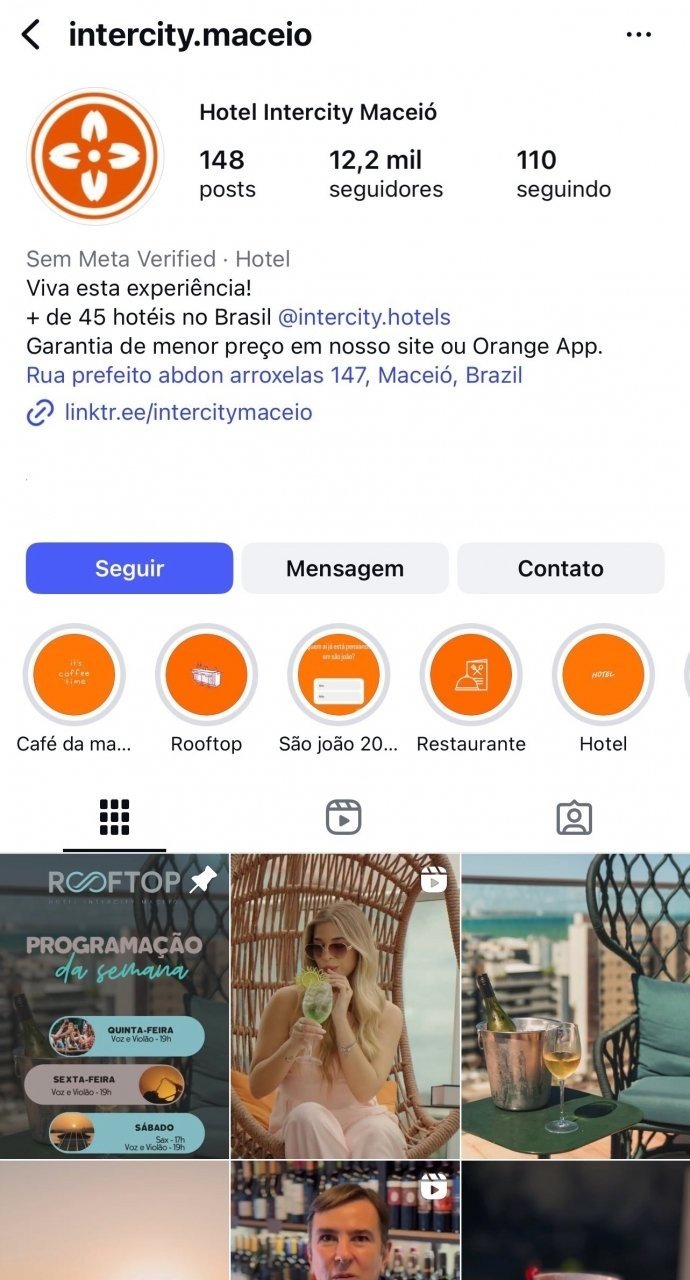This screenshot has height=1280, width=690.
Task: Switch to the Reels tab
Action: [x=343, y=818]
